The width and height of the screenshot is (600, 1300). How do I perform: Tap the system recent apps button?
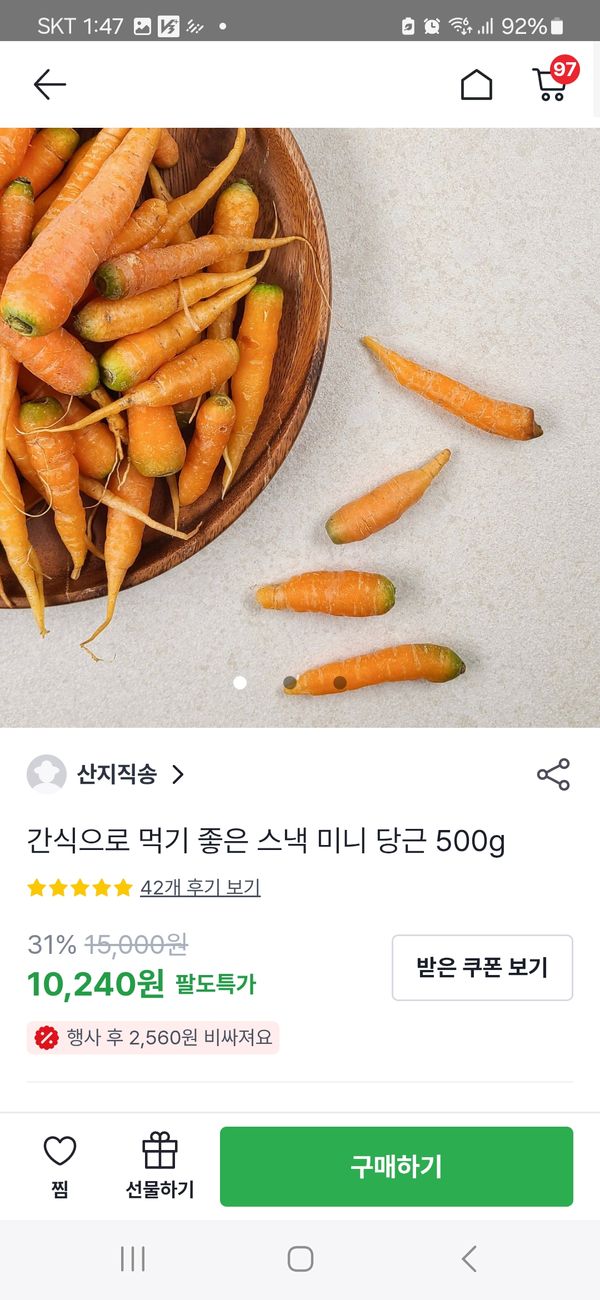pos(133,1259)
